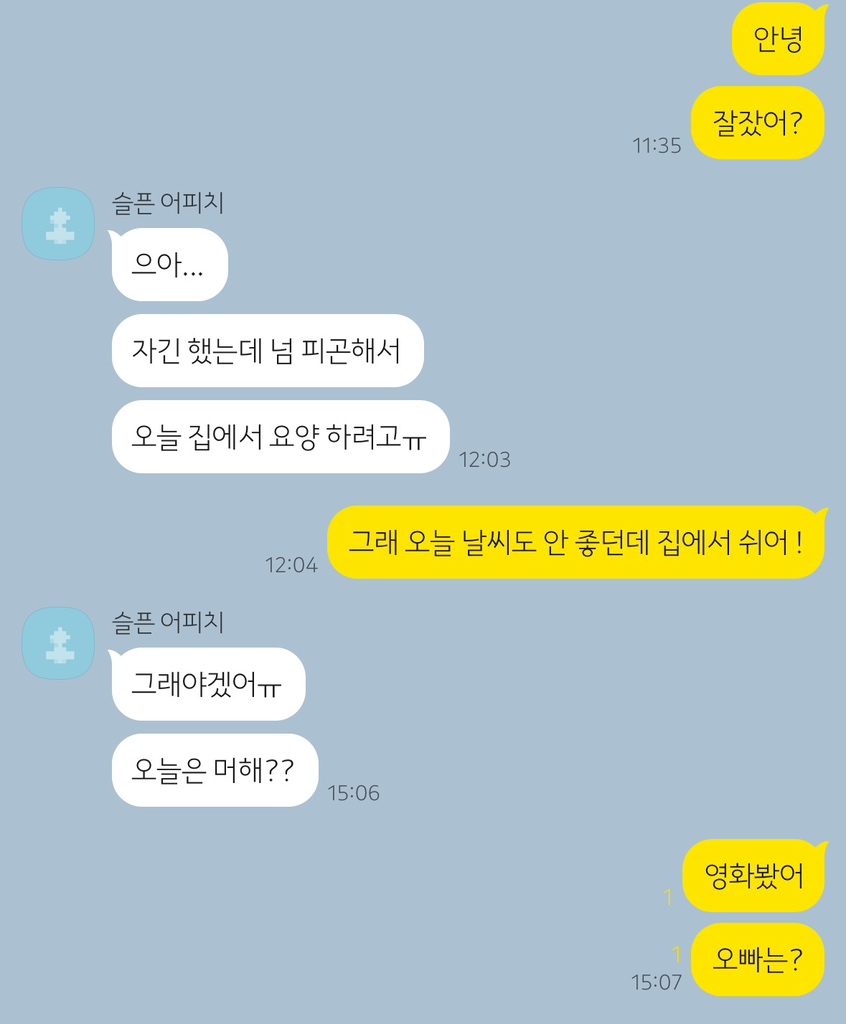Open 슬픈 어피치's profile picture beside the 그래야겠어ㅠ message
The image size is (846, 1024).
click(x=58, y=643)
